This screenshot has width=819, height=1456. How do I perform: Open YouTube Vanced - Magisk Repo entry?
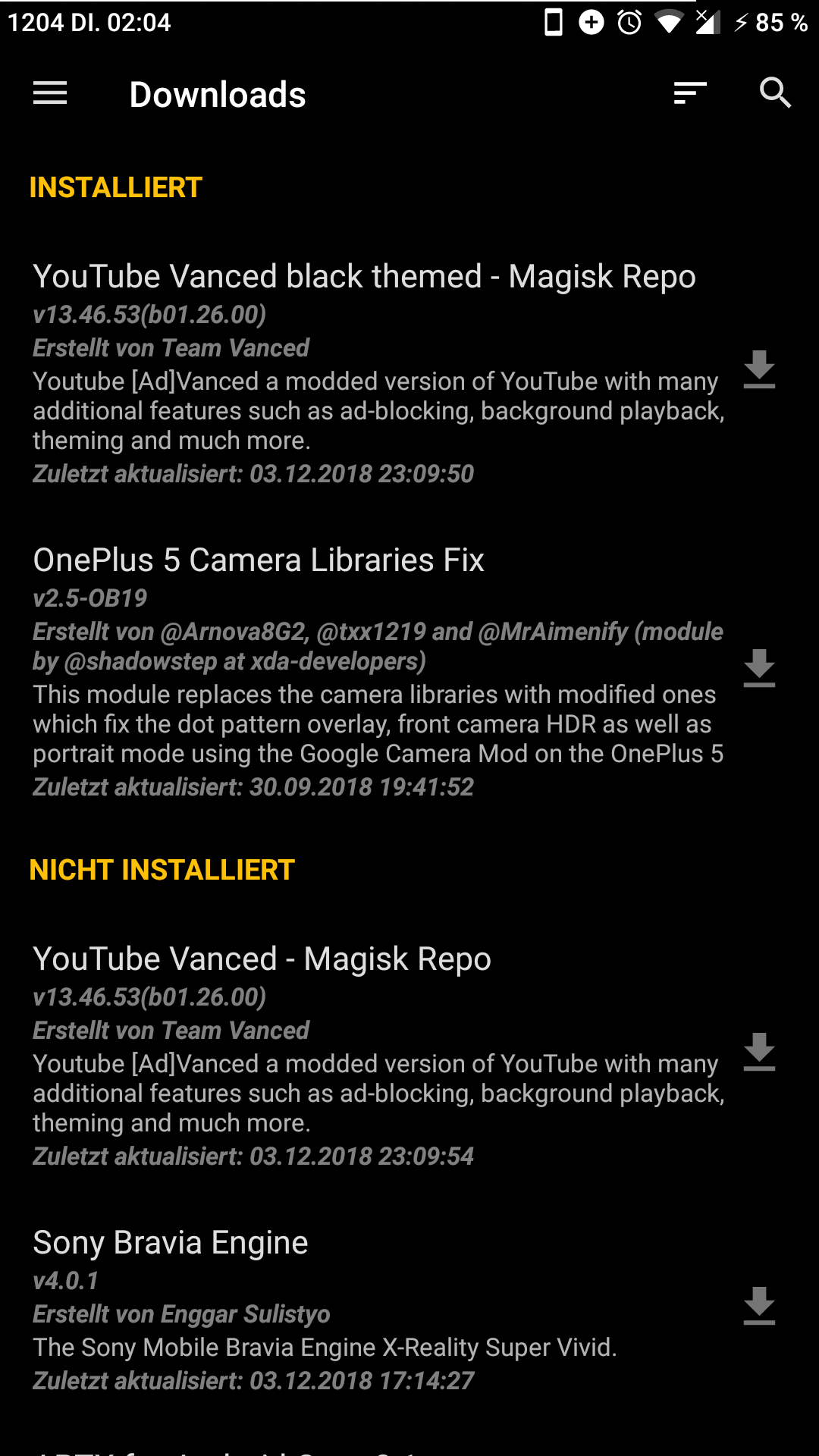[x=262, y=959]
